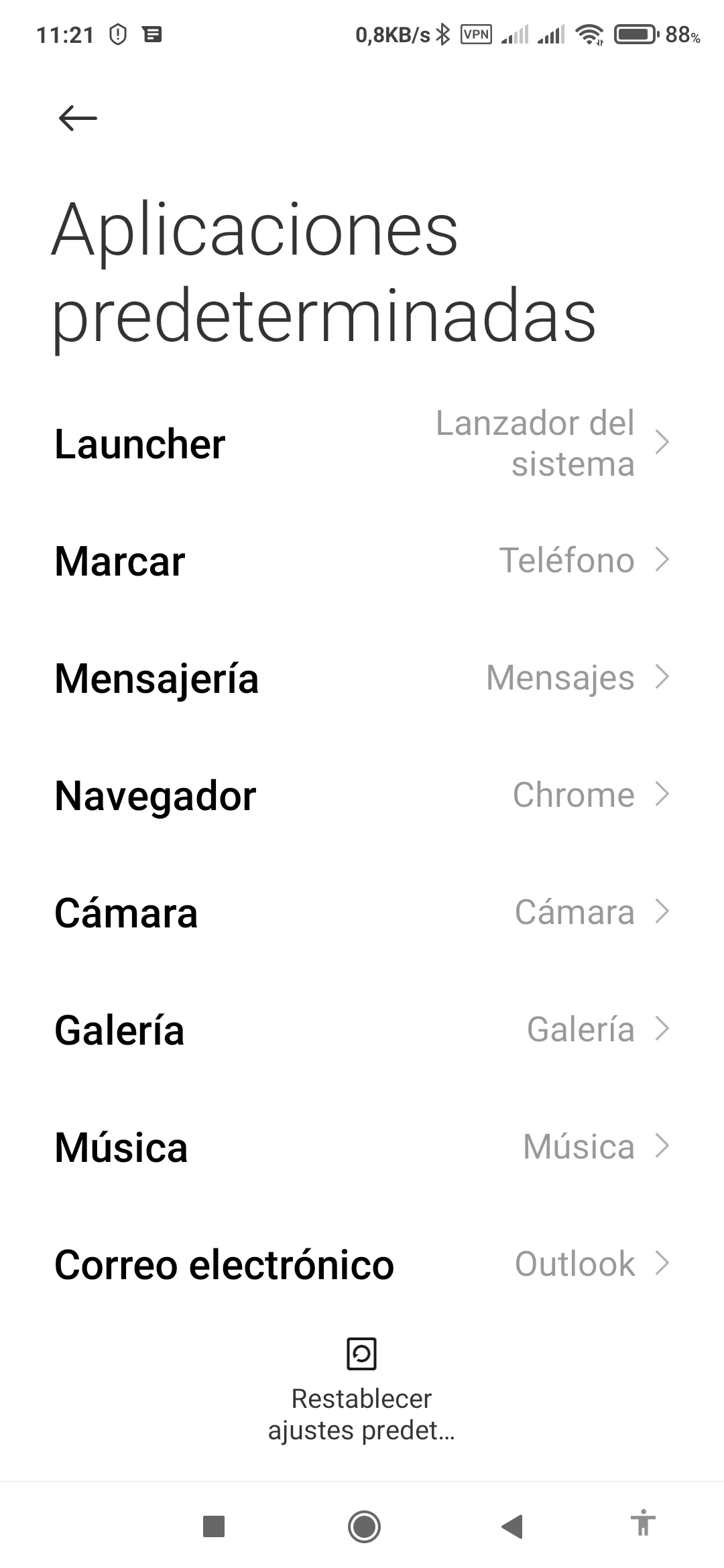Open the Launcher default app setting
The image size is (724, 1568).
362,444
